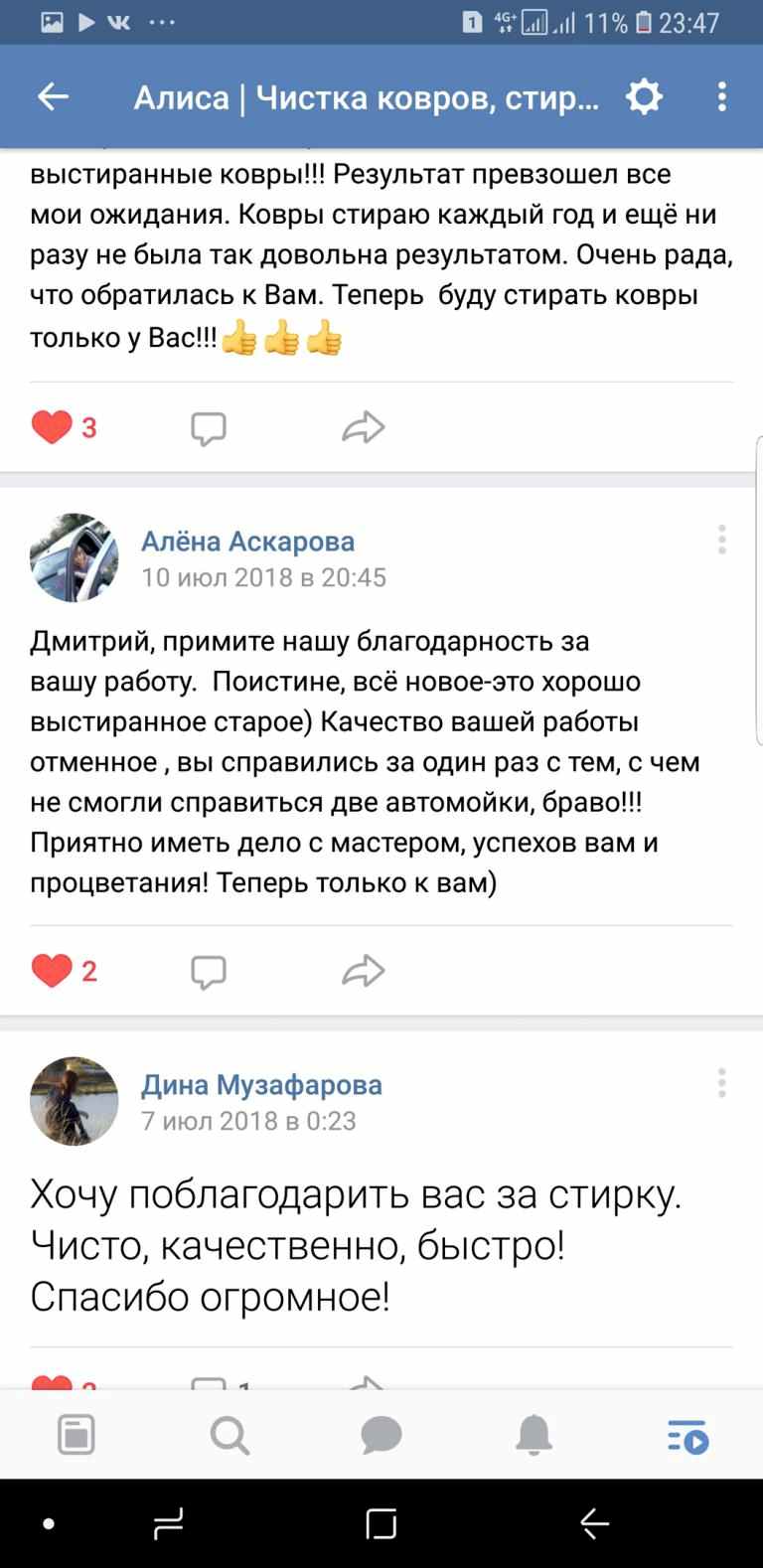Switch to the messages tab
The image size is (763, 1568).
[x=381, y=1436]
